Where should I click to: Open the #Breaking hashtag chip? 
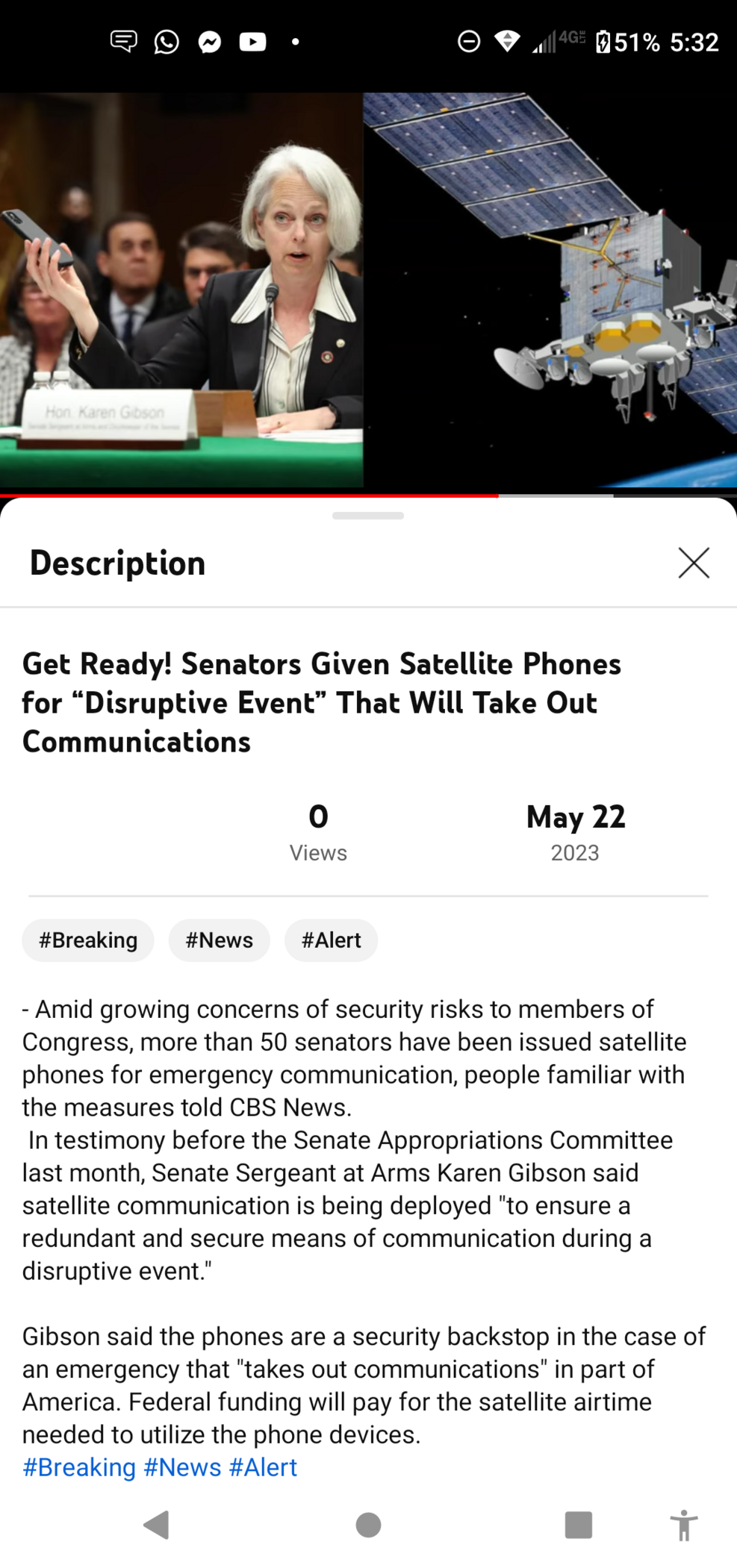click(x=88, y=940)
